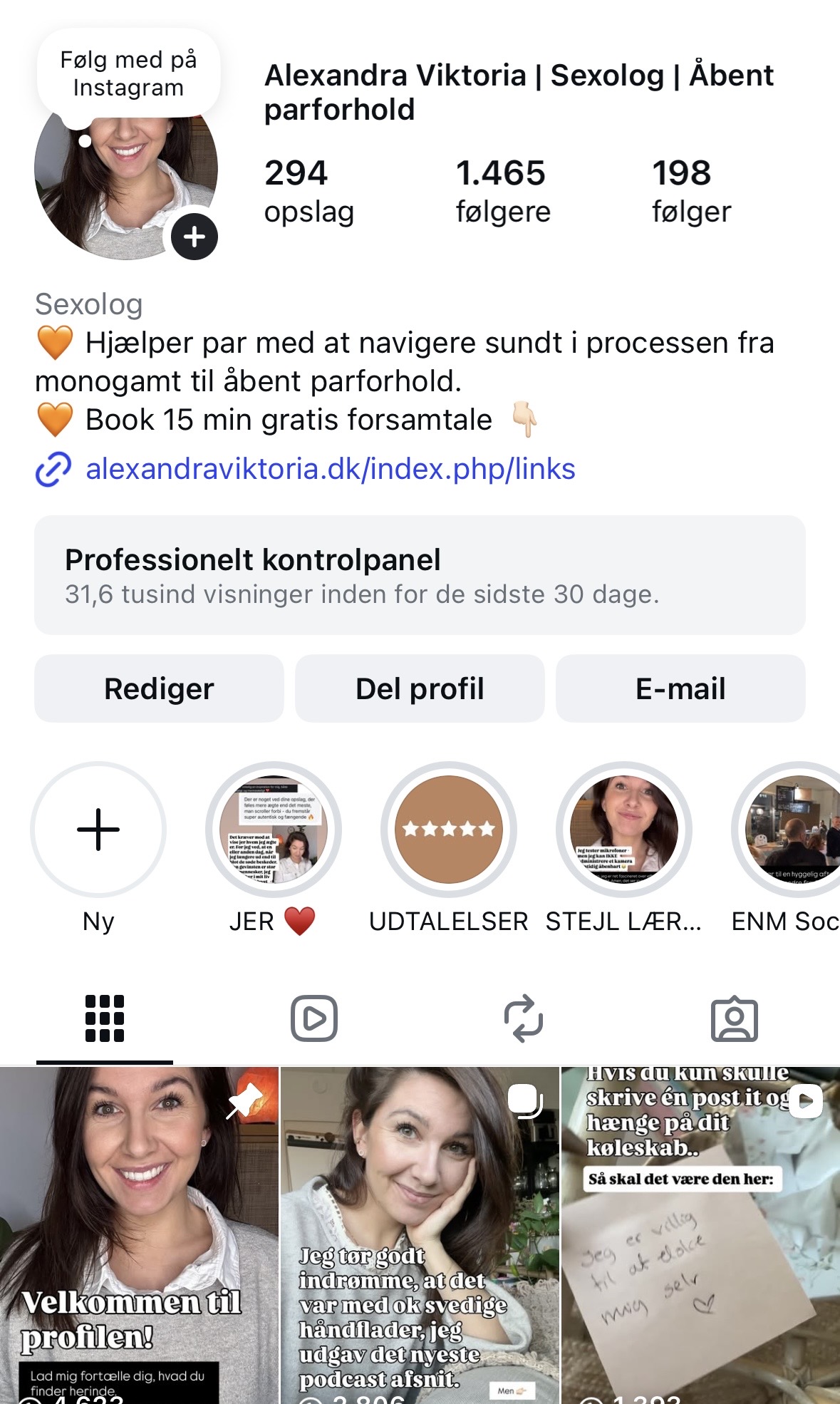Switch to the posts grid tab
The width and height of the screenshot is (840, 1404).
tap(105, 1018)
